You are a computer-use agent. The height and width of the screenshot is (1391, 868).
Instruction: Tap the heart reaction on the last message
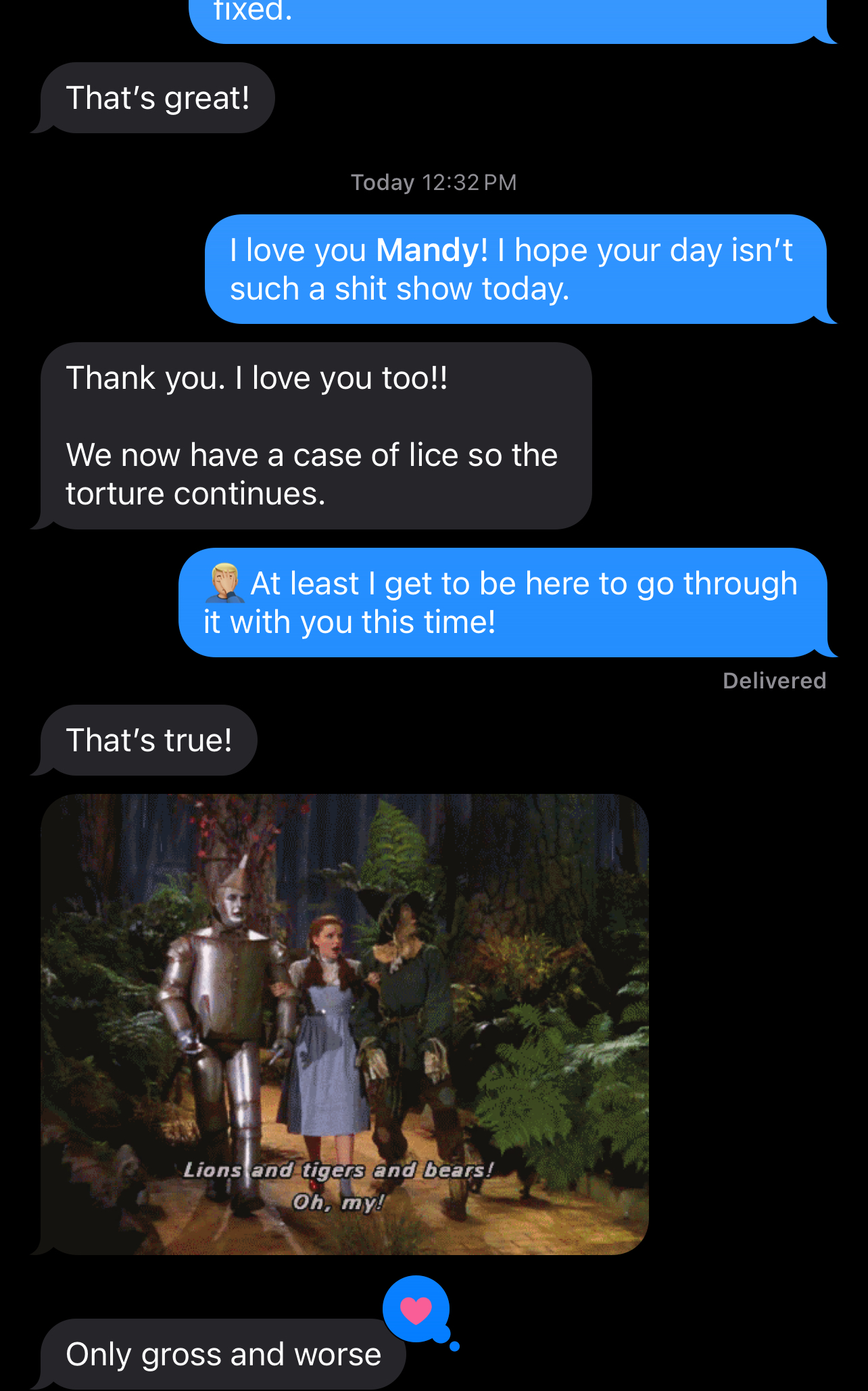tap(416, 1309)
